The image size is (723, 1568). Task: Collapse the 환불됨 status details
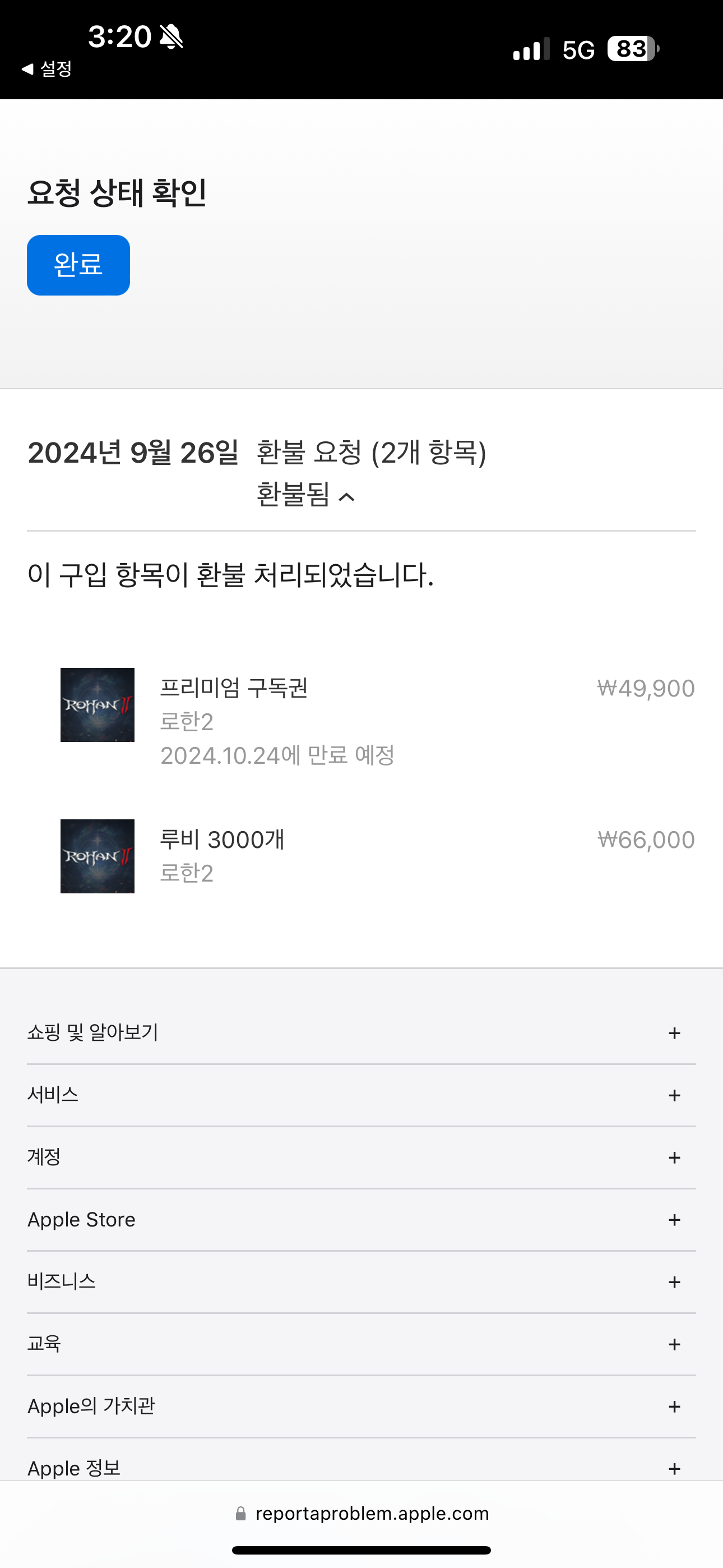tap(305, 495)
